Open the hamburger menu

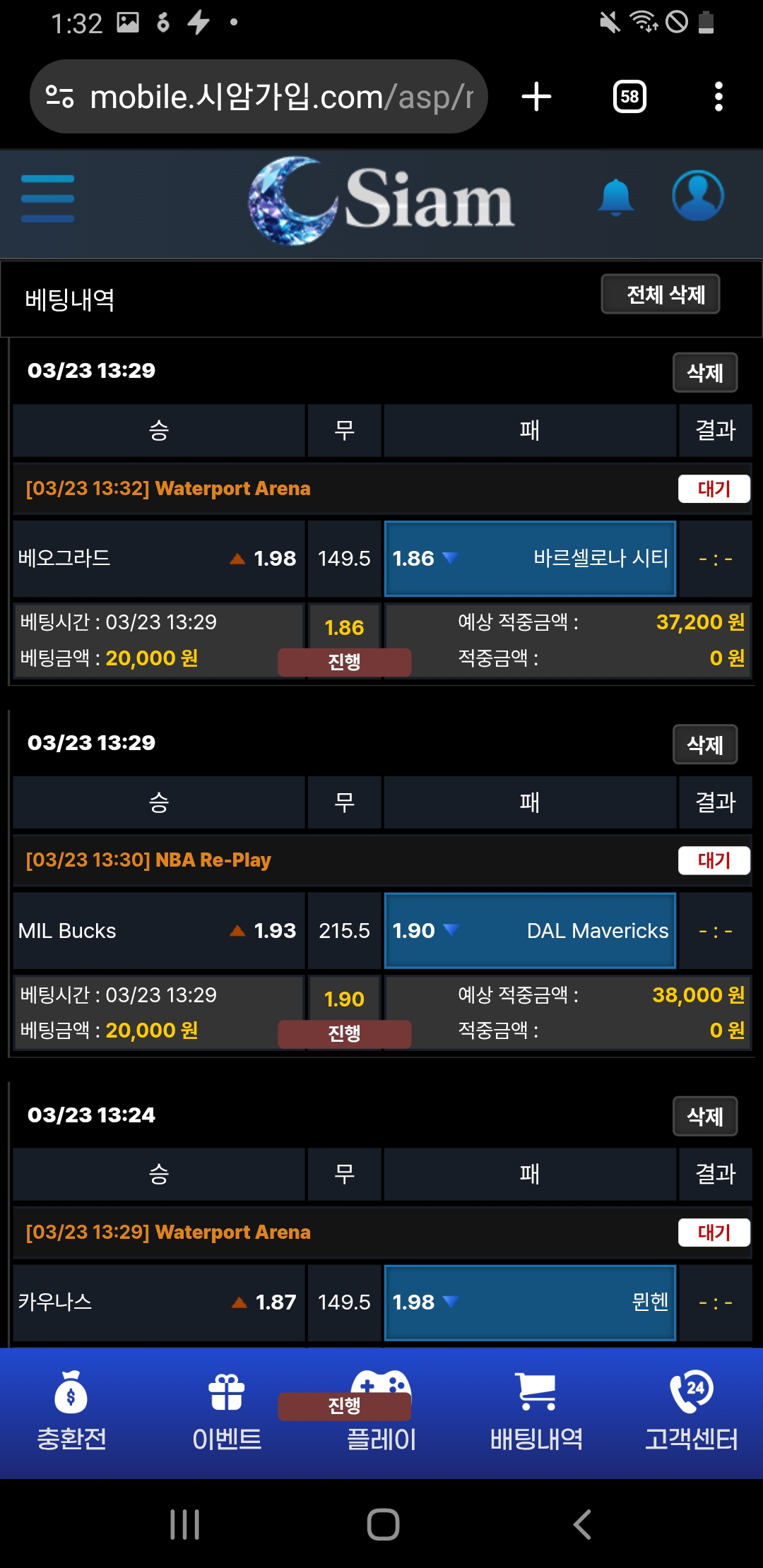pos(47,198)
